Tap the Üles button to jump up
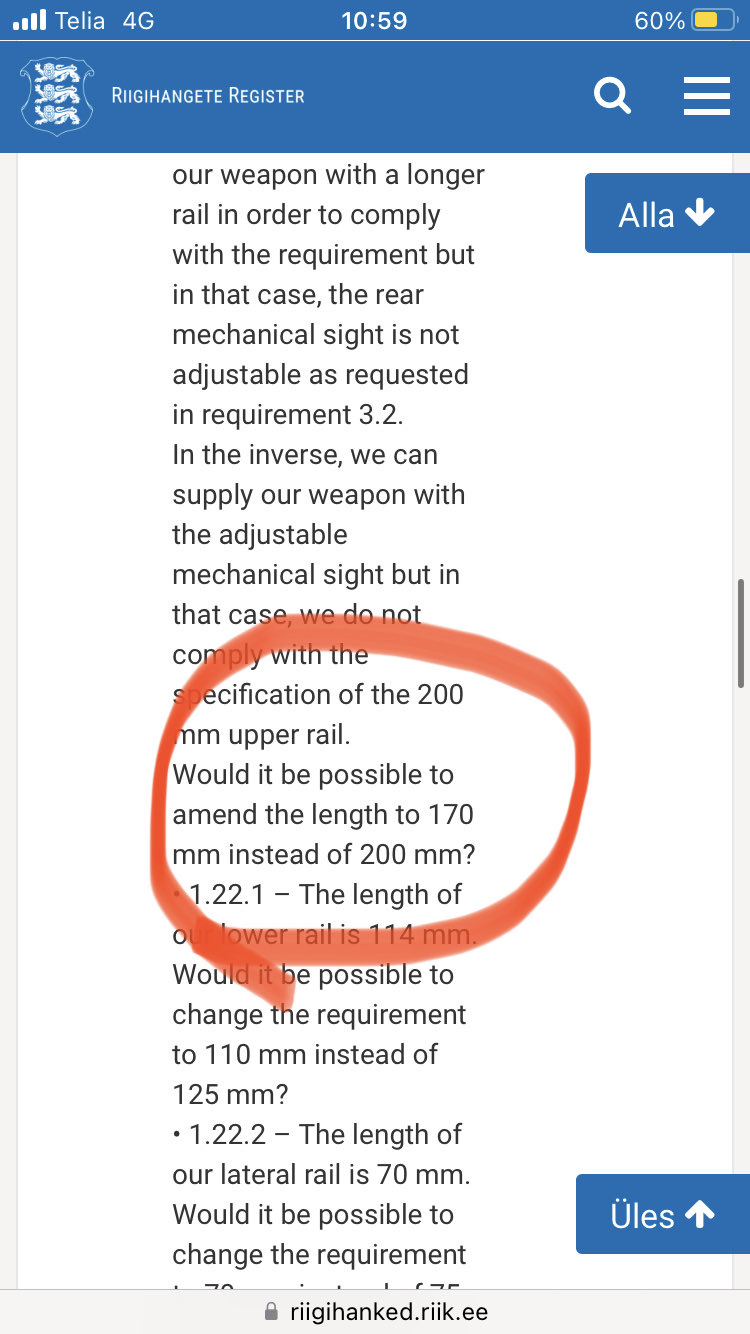This screenshot has width=750, height=1334. tap(662, 1215)
